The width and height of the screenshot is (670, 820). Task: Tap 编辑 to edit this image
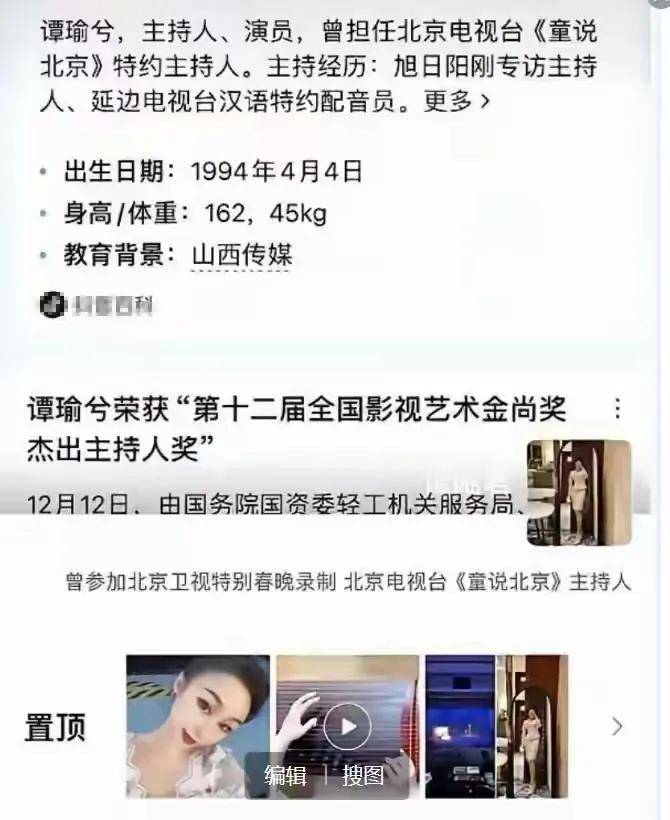[x=285, y=776]
